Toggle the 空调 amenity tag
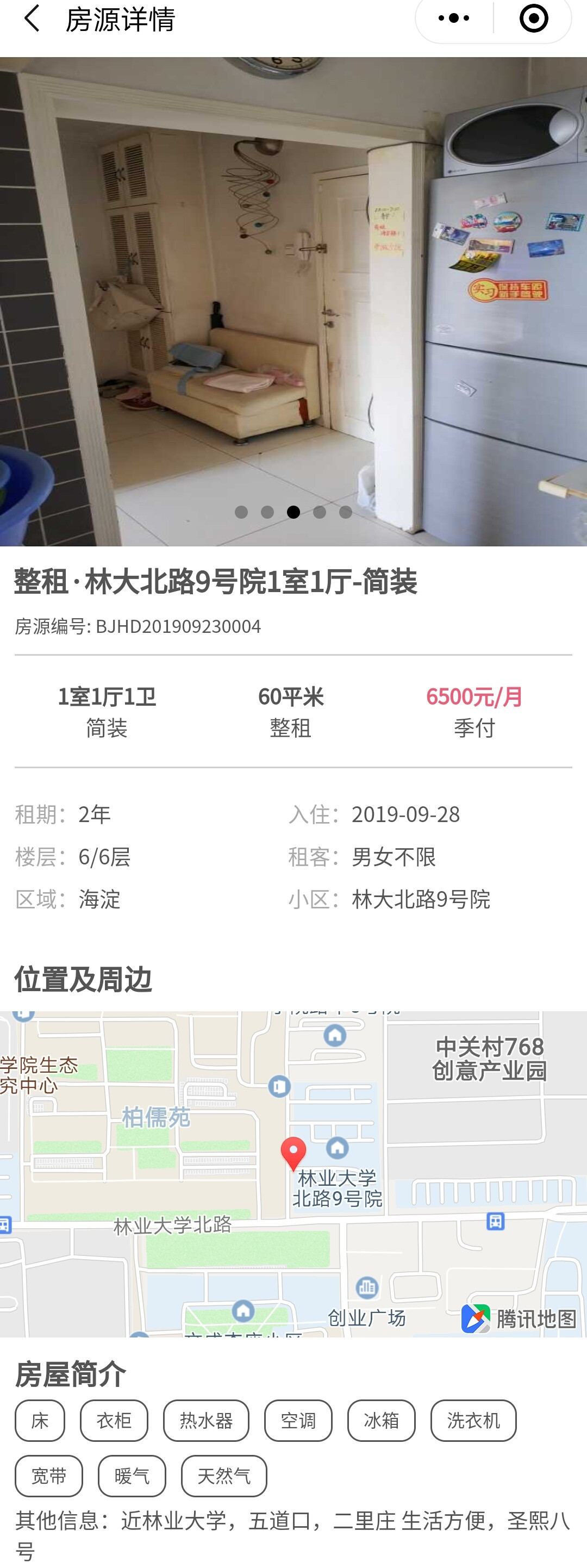 pos(298,1422)
